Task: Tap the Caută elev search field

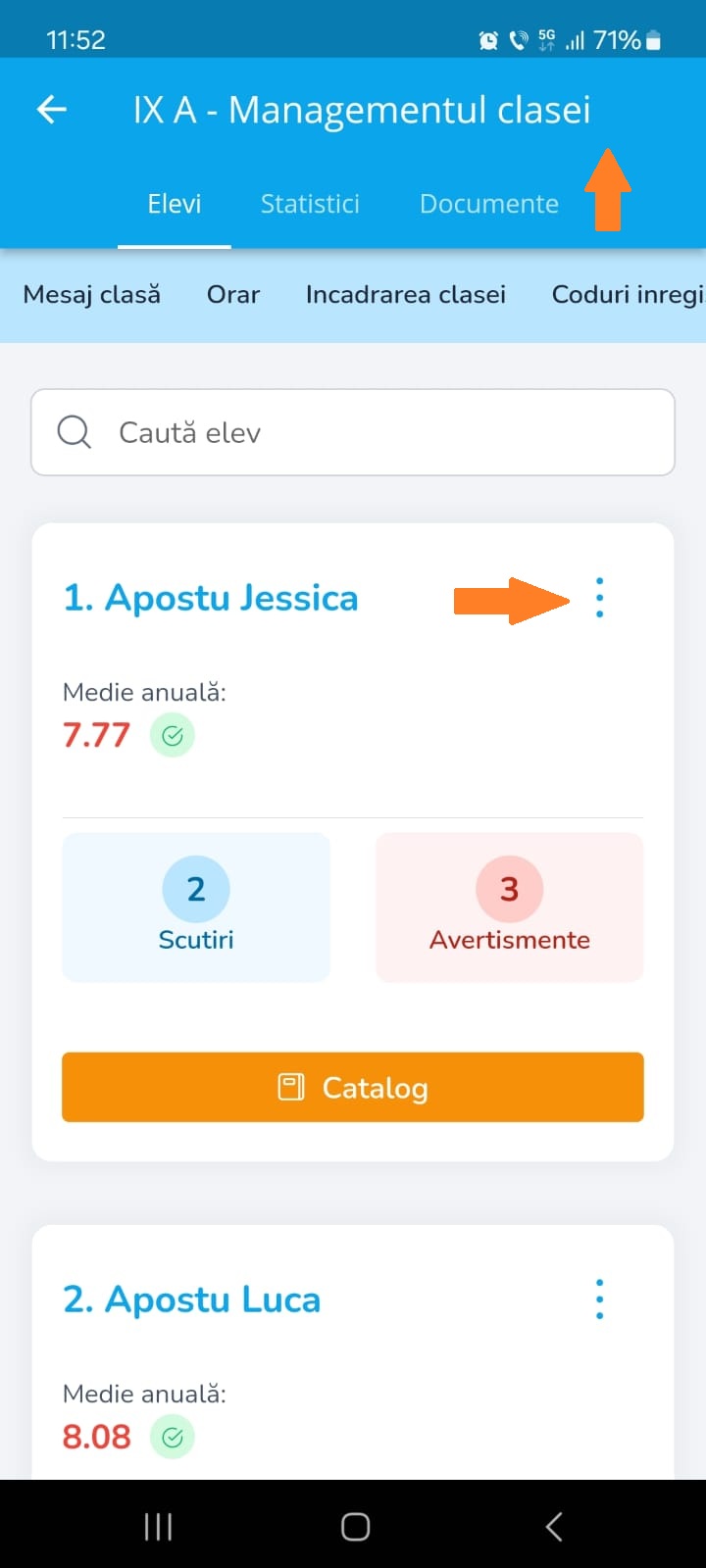Action: tap(353, 432)
